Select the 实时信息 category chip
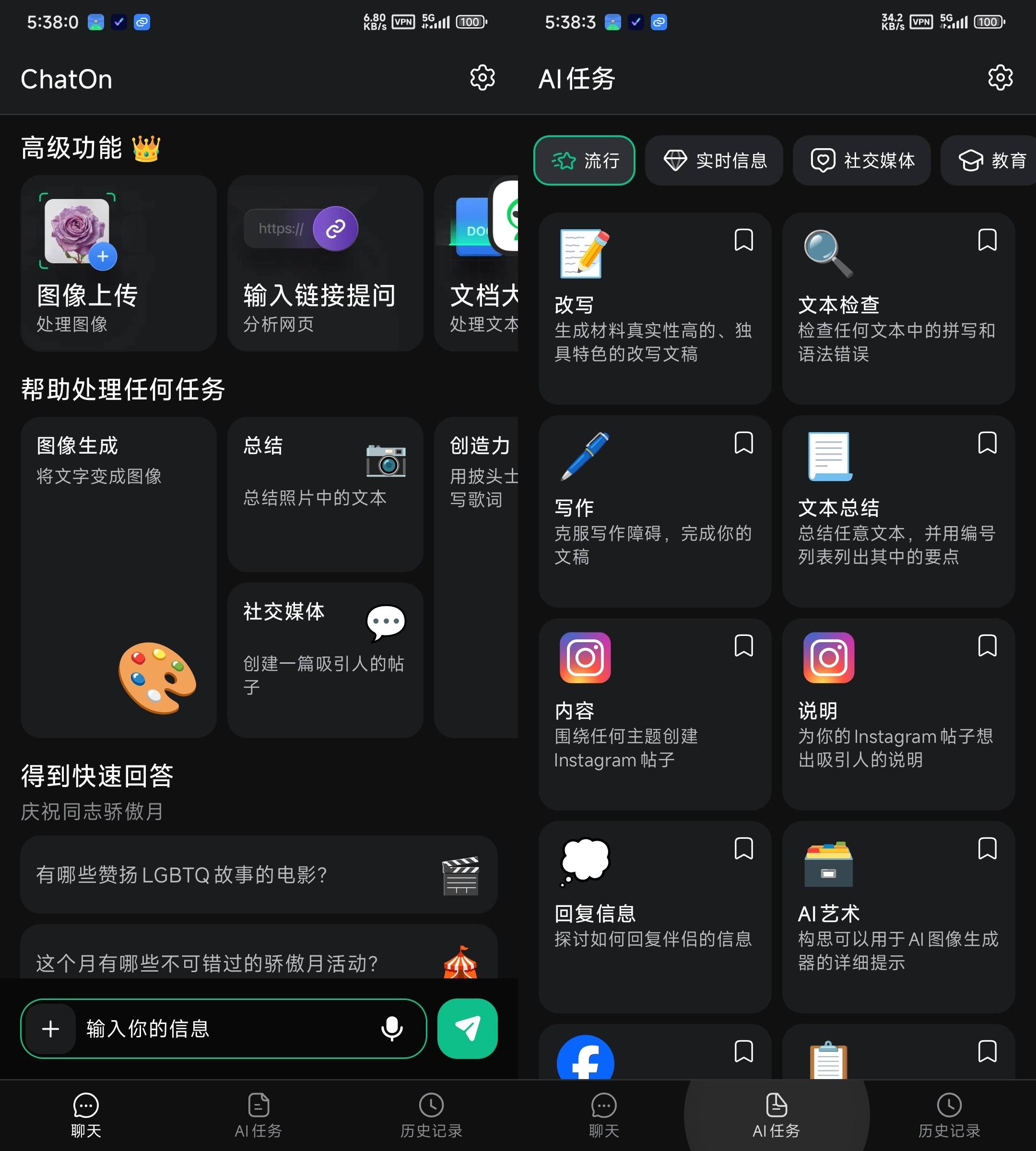 click(x=714, y=161)
